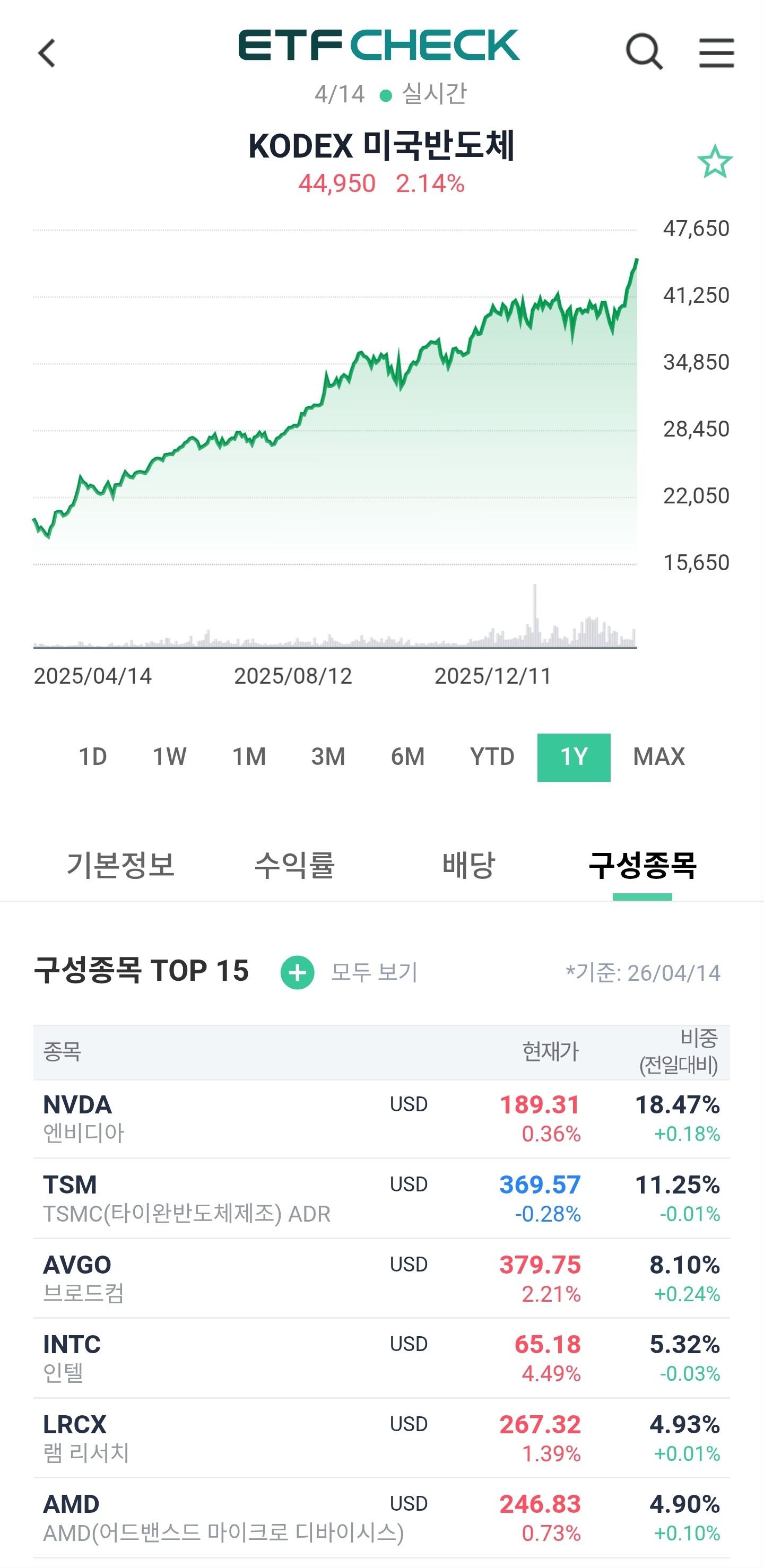
Task: Show the 6M chart range
Action: pos(407,756)
